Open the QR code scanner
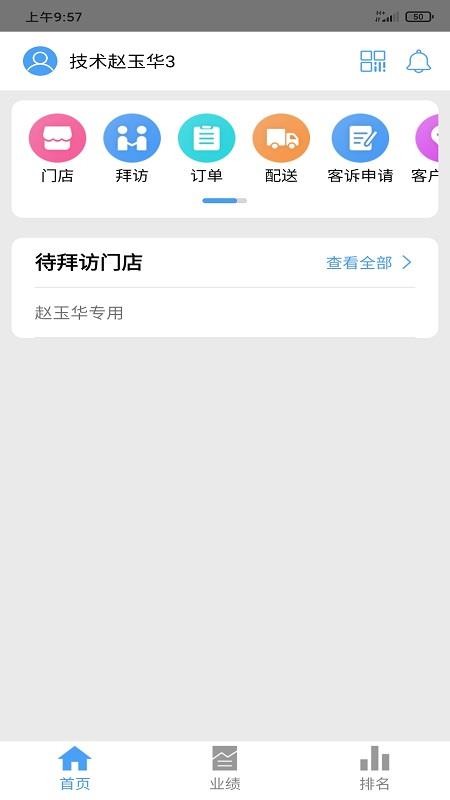This screenshot has height=800, width=450. pyautogui.click(x=373, y=61)
